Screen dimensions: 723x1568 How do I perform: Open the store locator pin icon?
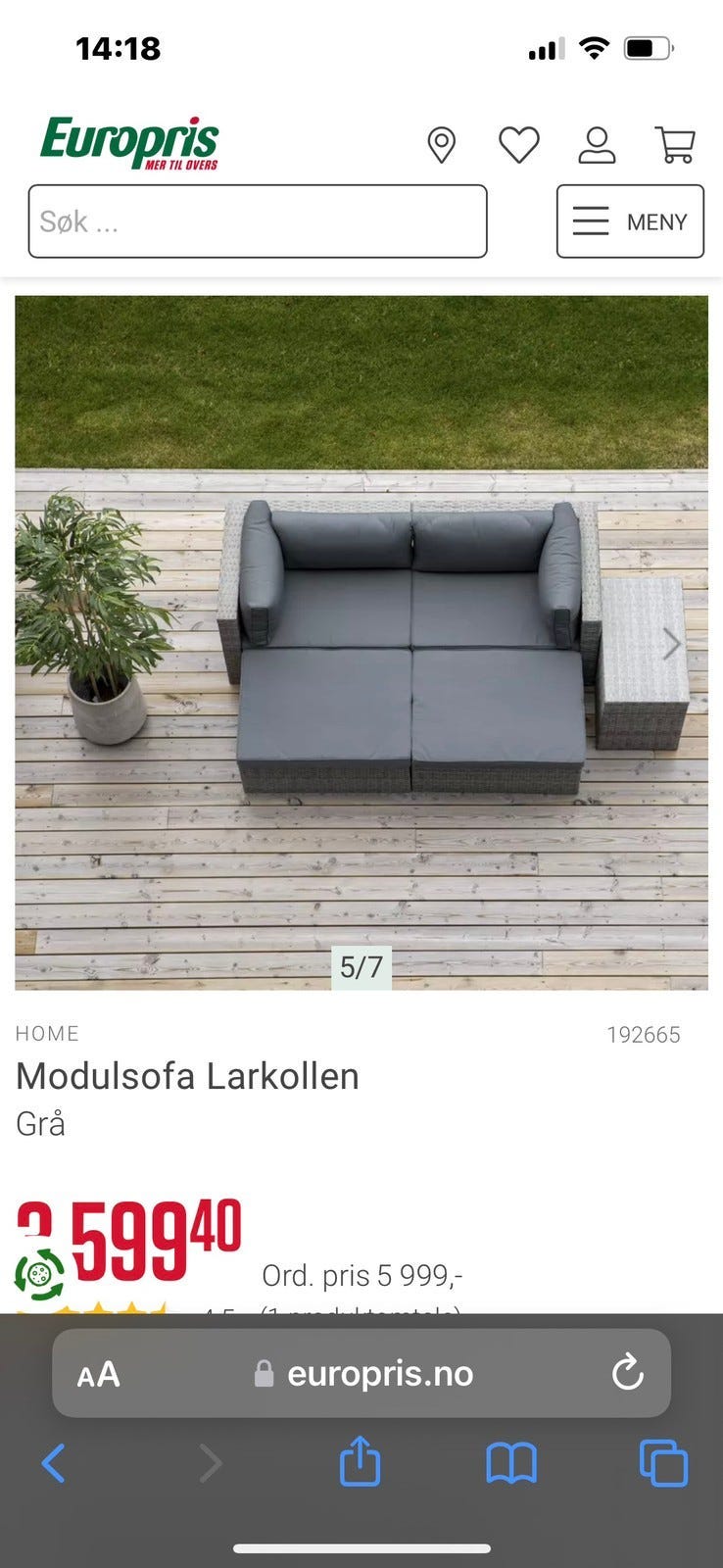pos(441,144)
